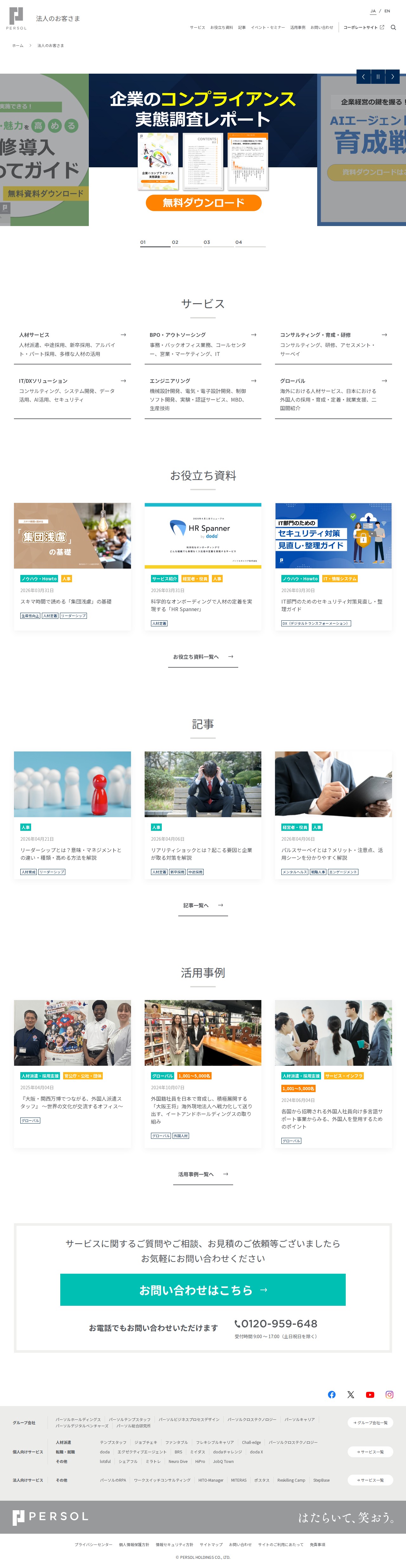Open the グループ会社一覧 footer button

370,1423
